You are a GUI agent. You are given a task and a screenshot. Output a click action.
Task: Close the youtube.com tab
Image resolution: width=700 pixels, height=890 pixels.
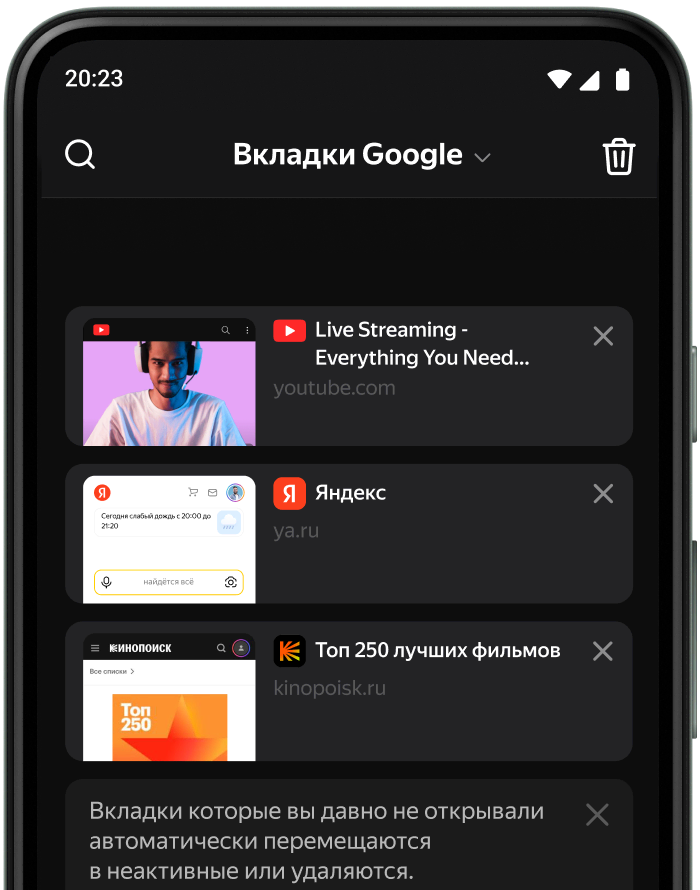pyautogui.click(x=603, y=336)
